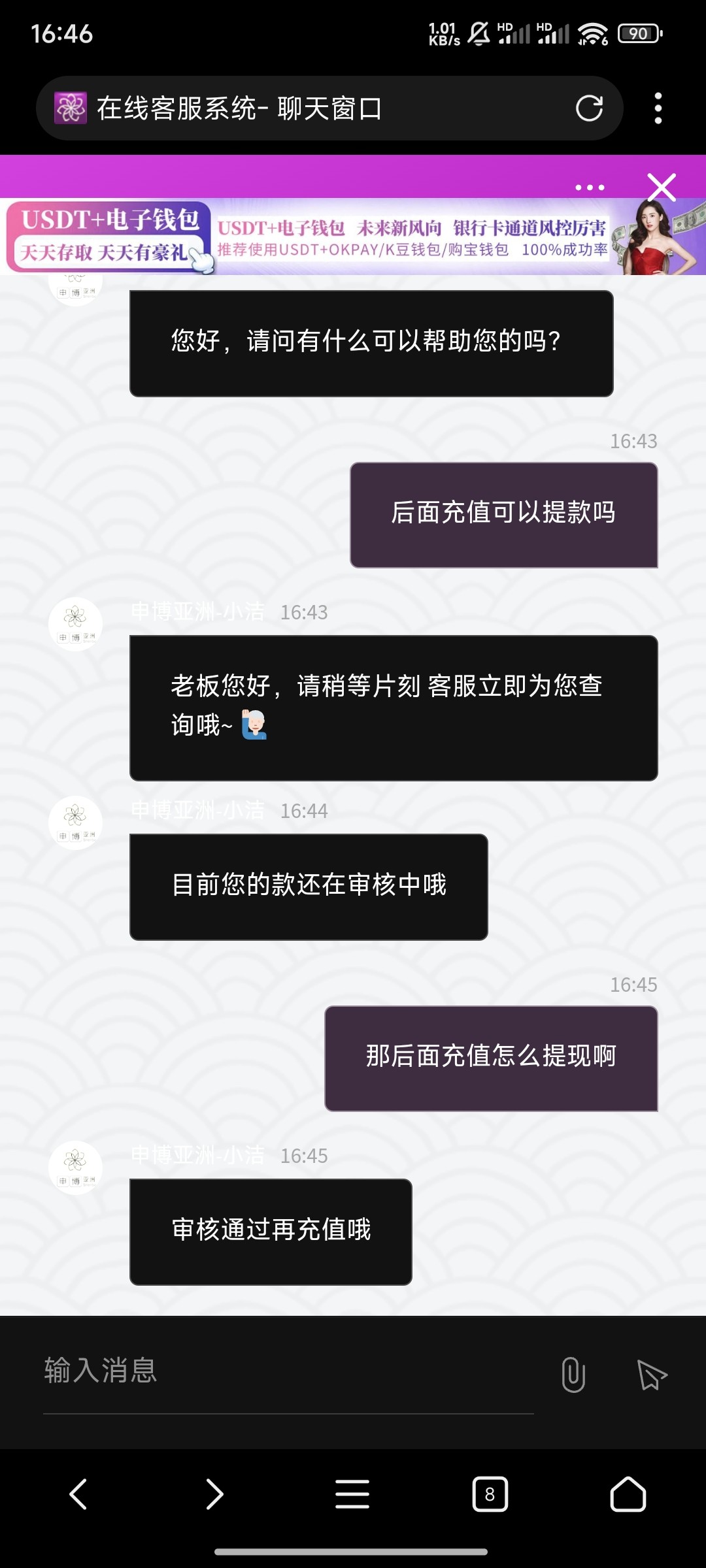Return to the browser home page

(628, 1494)
